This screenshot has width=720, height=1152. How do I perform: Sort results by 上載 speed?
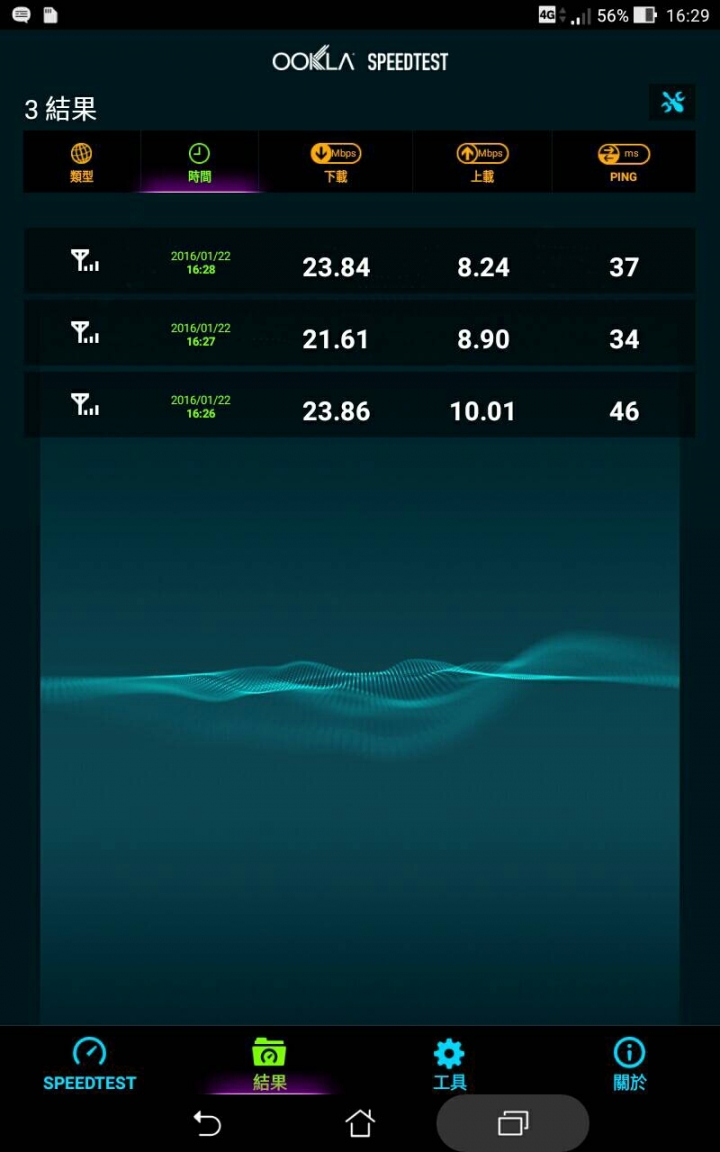click(x=482, y=162)
